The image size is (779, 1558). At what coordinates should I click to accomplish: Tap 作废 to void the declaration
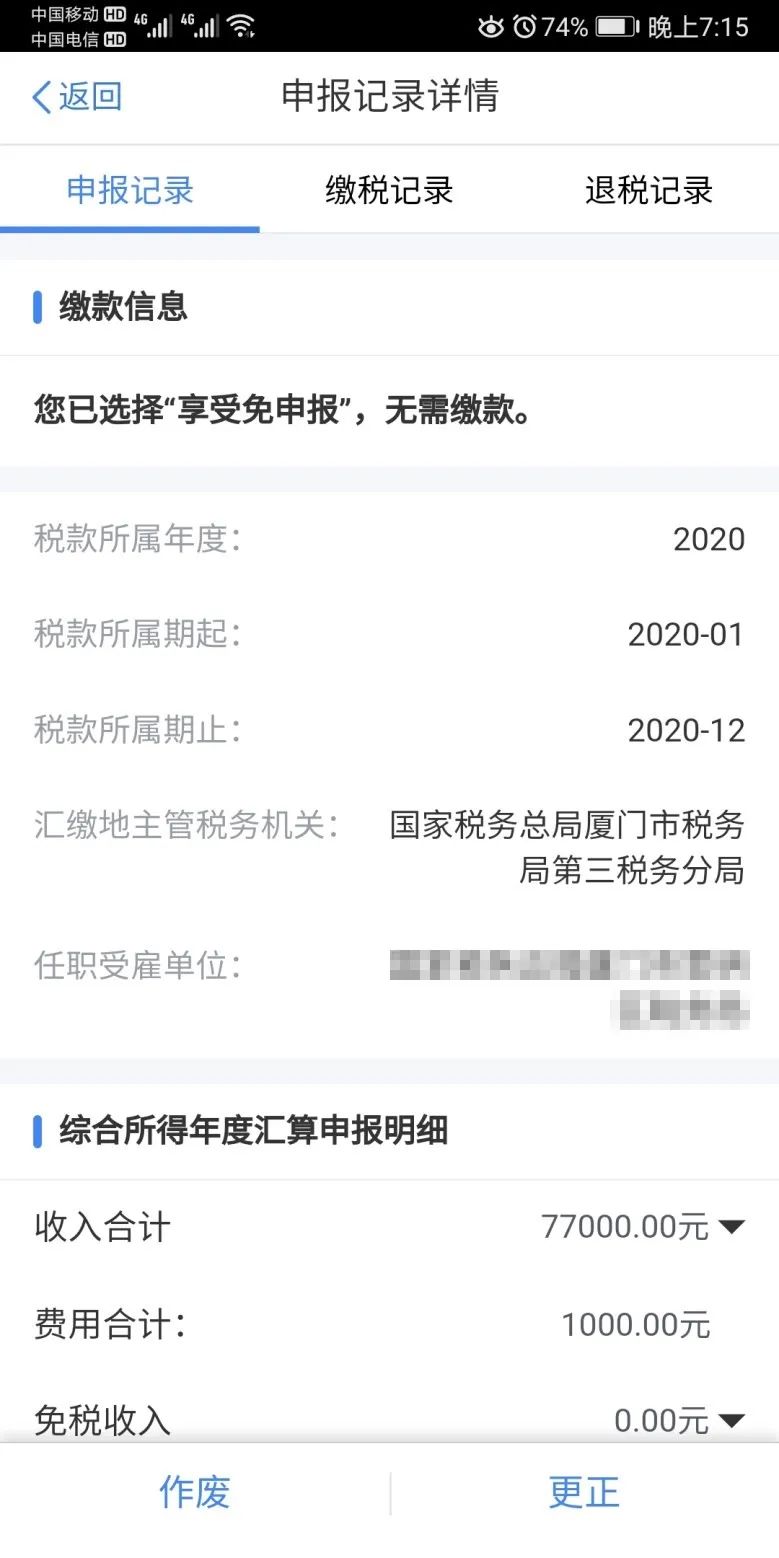pos(195,1492)
